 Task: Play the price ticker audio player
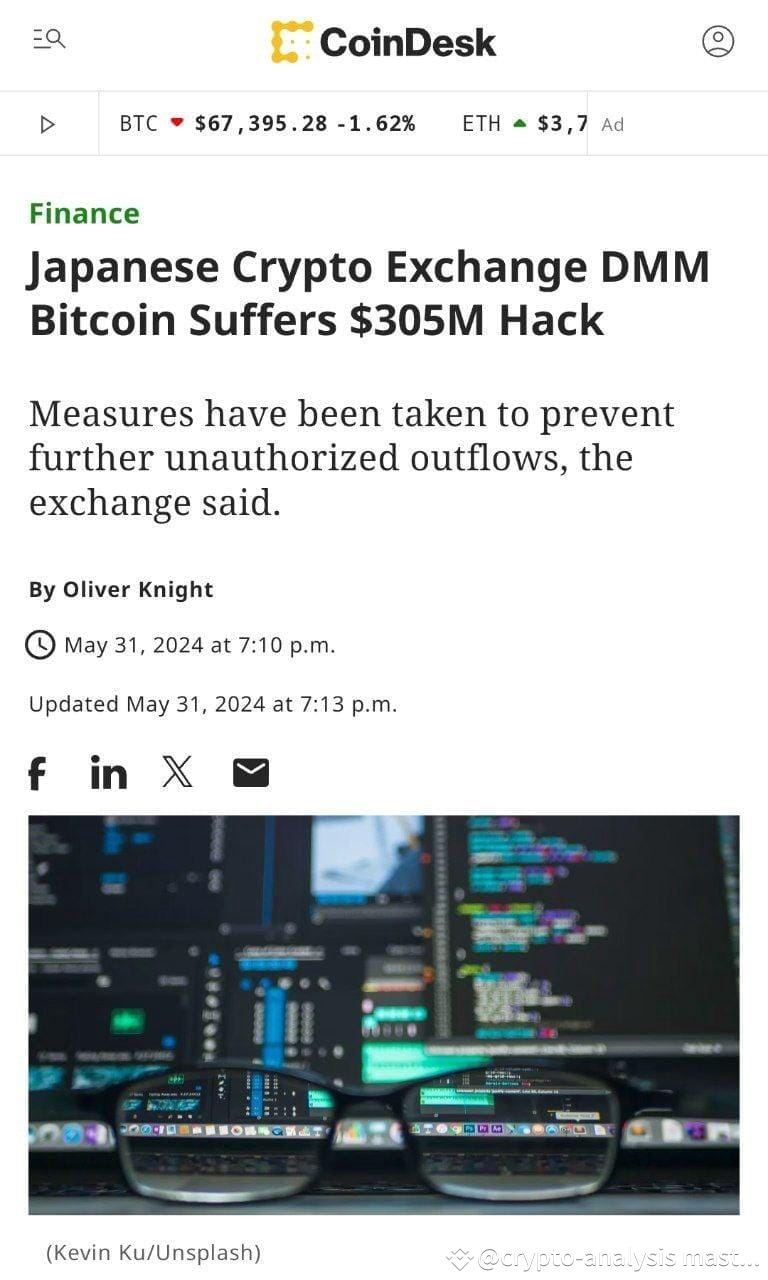click(x=47, y=123)
